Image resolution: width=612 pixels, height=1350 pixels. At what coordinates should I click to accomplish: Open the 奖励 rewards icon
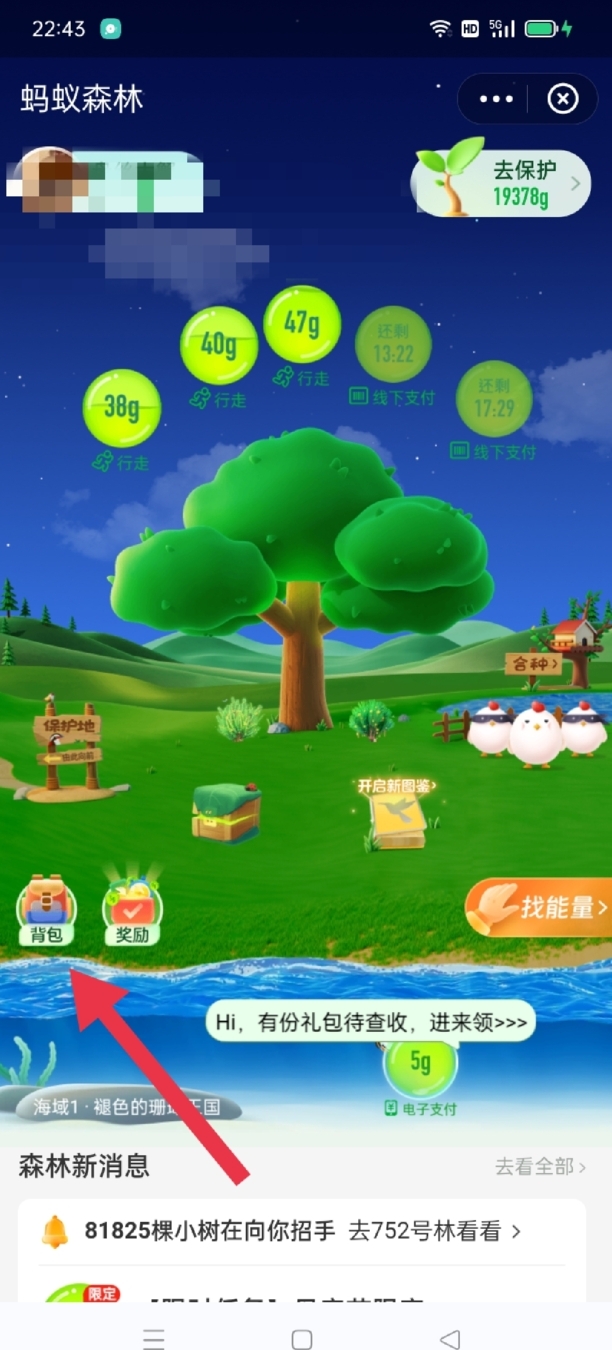click(132, 912)
